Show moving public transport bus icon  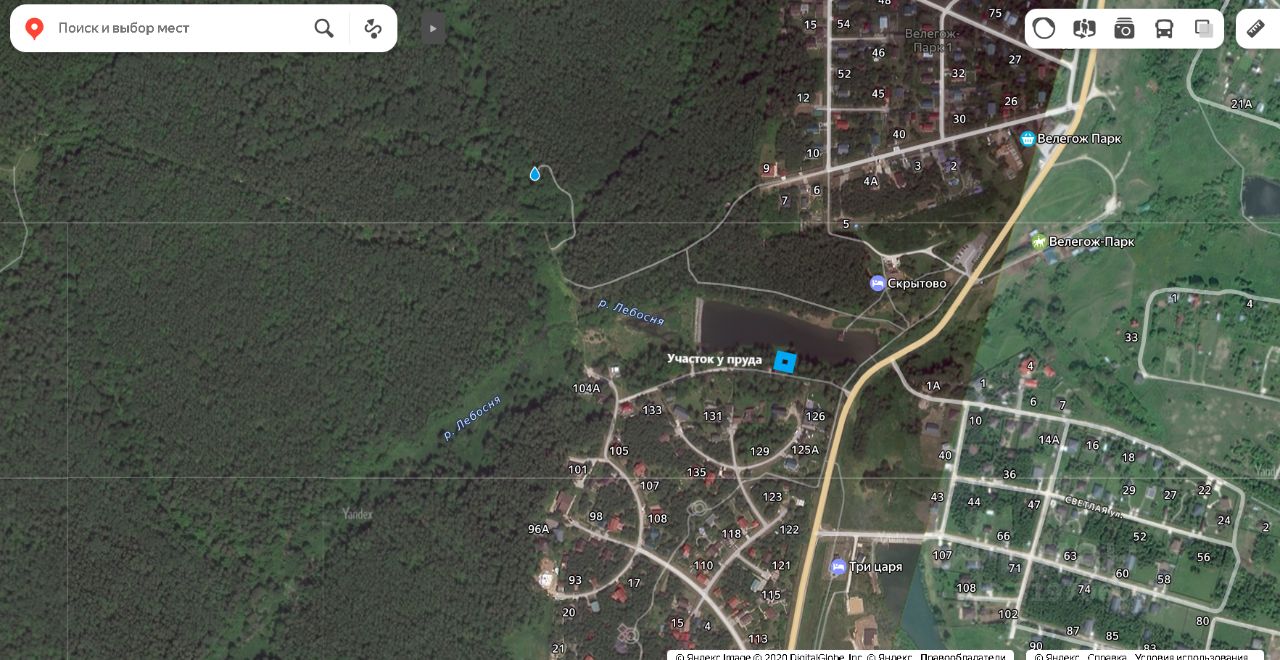pyautogui.click(x=1164, y=28)
